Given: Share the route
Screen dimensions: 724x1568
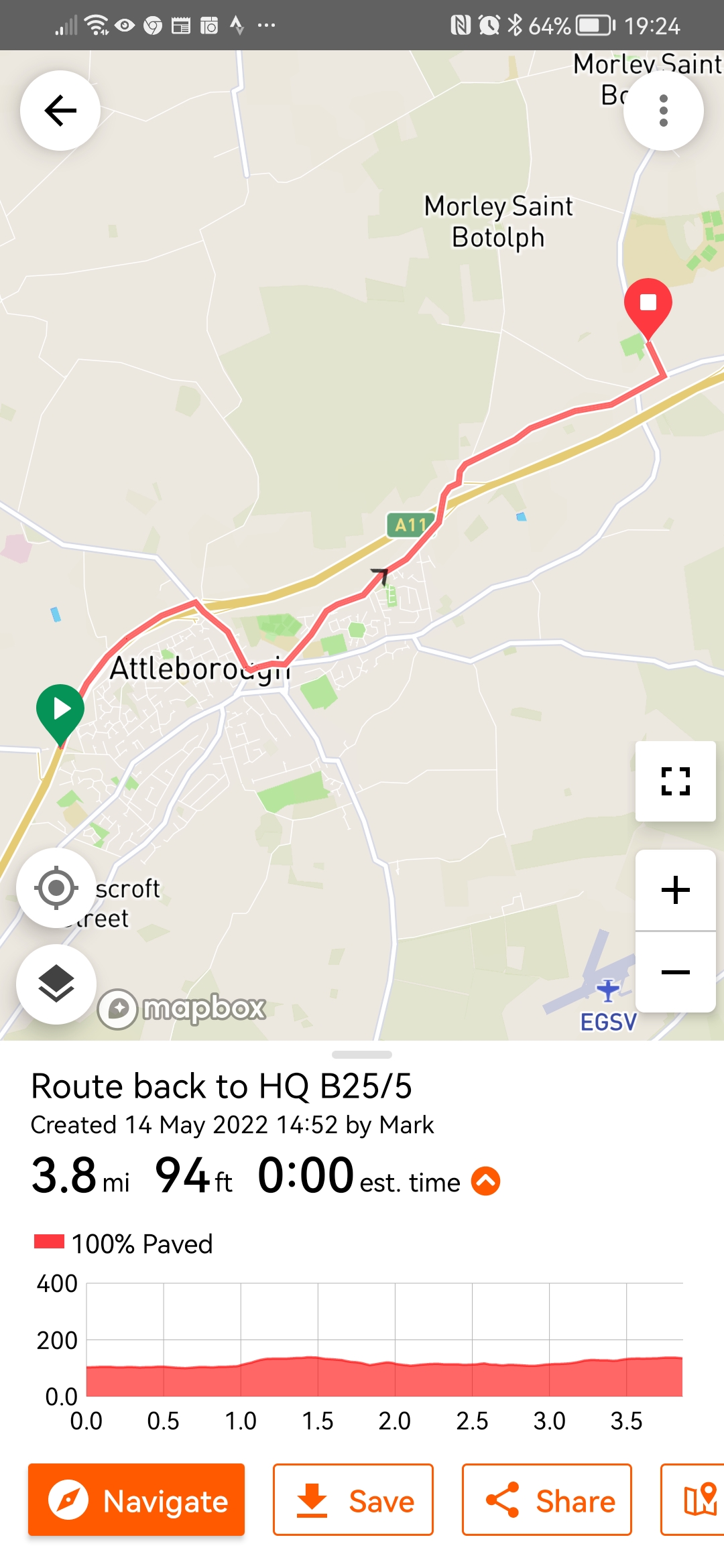Looking at the screenshot, I should (x=547, y=1500).
